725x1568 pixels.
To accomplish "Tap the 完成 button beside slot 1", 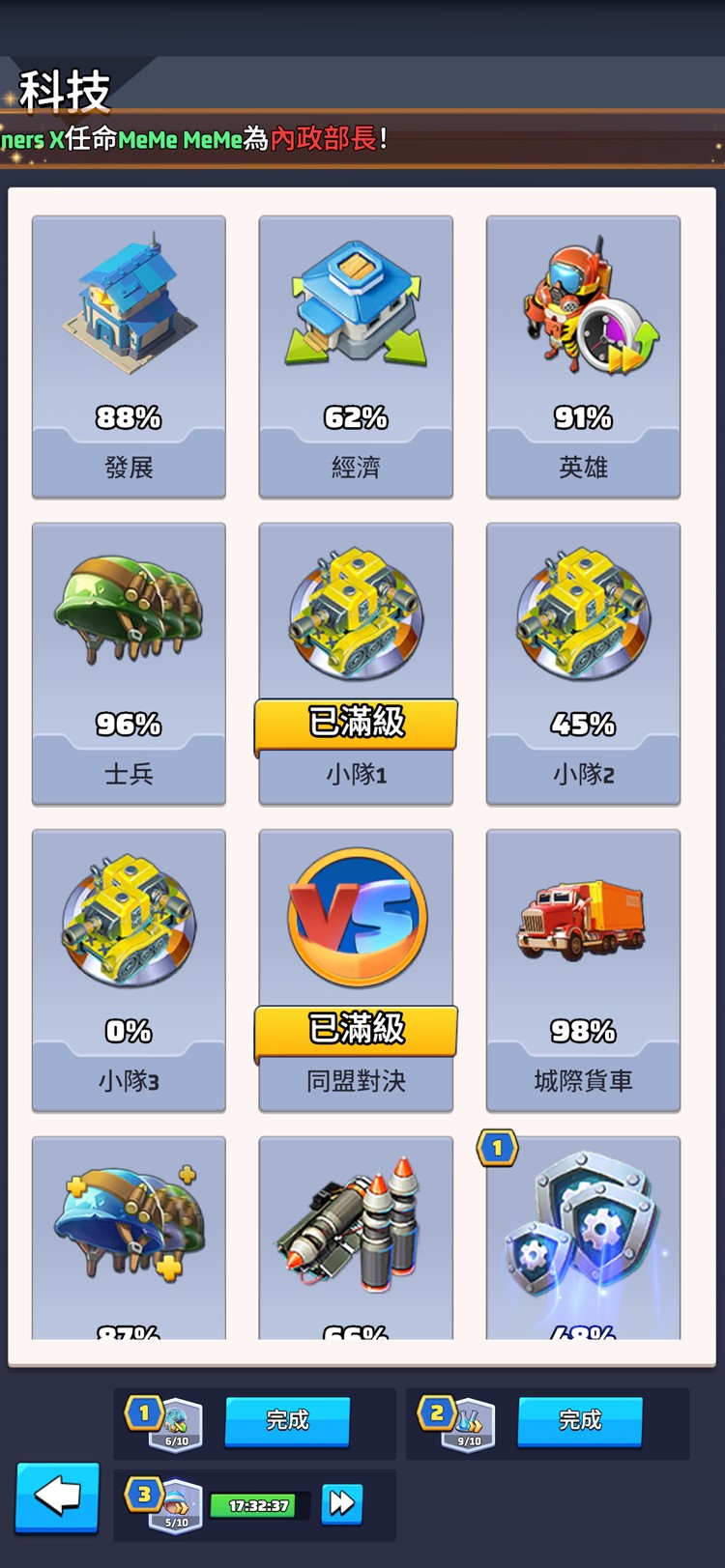I will coord(287,1422).
